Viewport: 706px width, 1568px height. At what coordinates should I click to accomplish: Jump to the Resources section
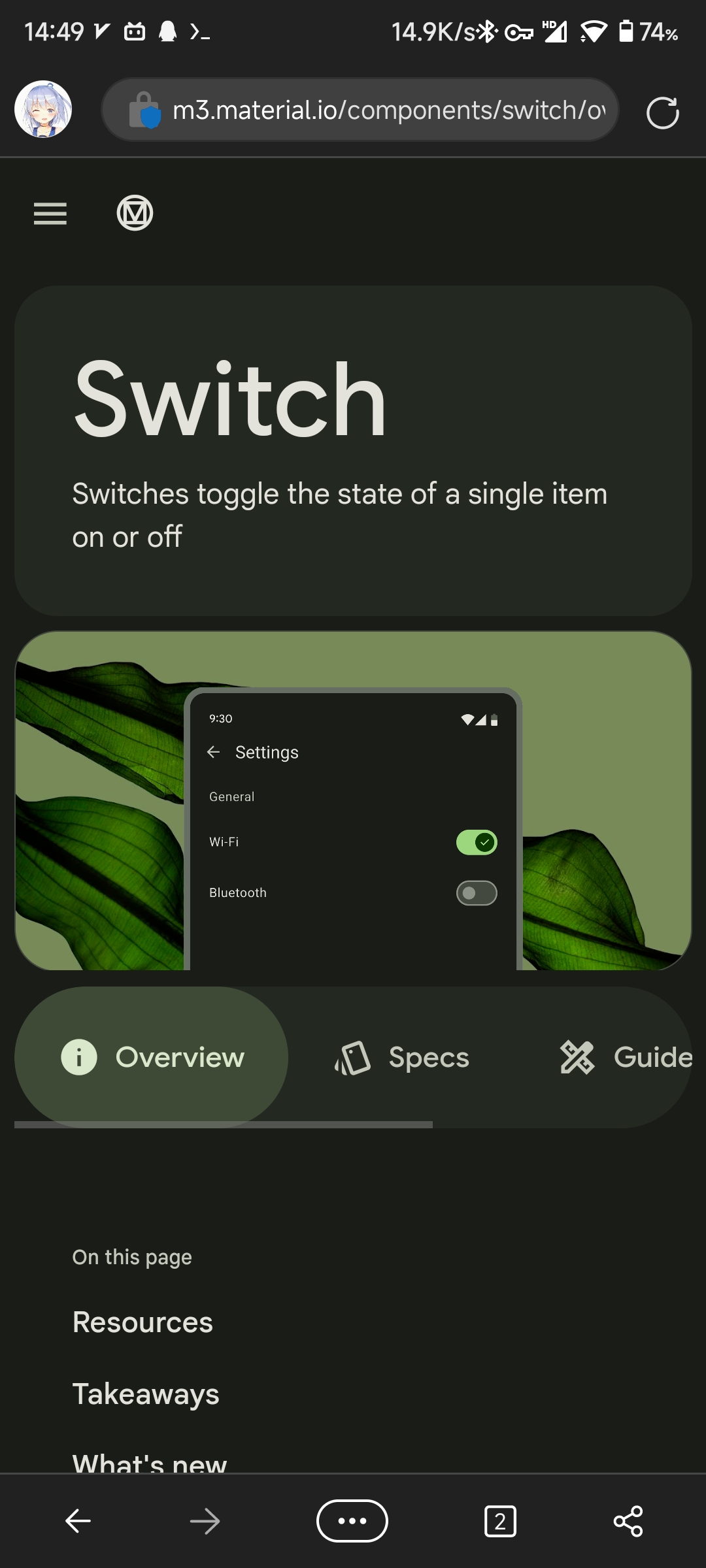tap(143, 1322)
